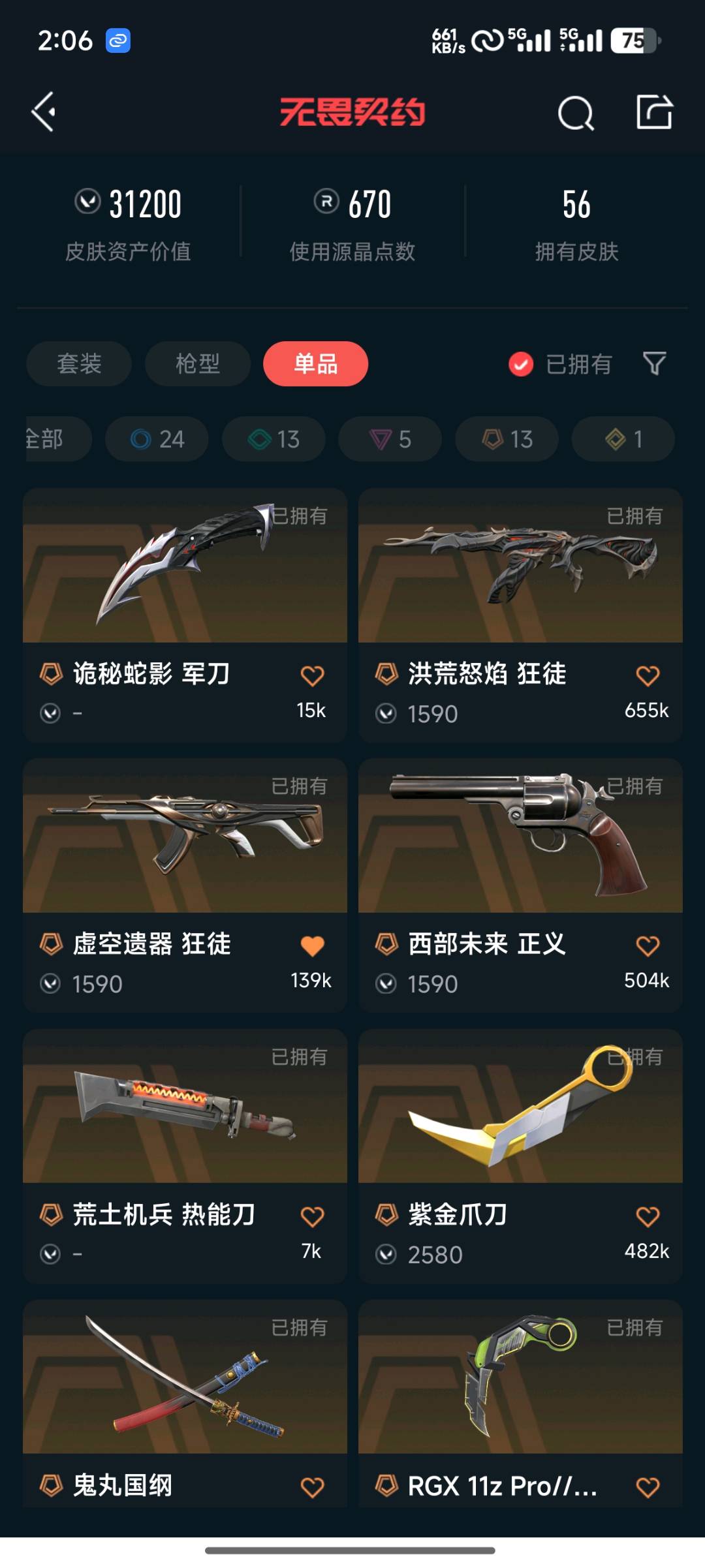Toggle the 已拥有 owned-only checkbox
The image size is (705, 1568).
pos(521,364)
